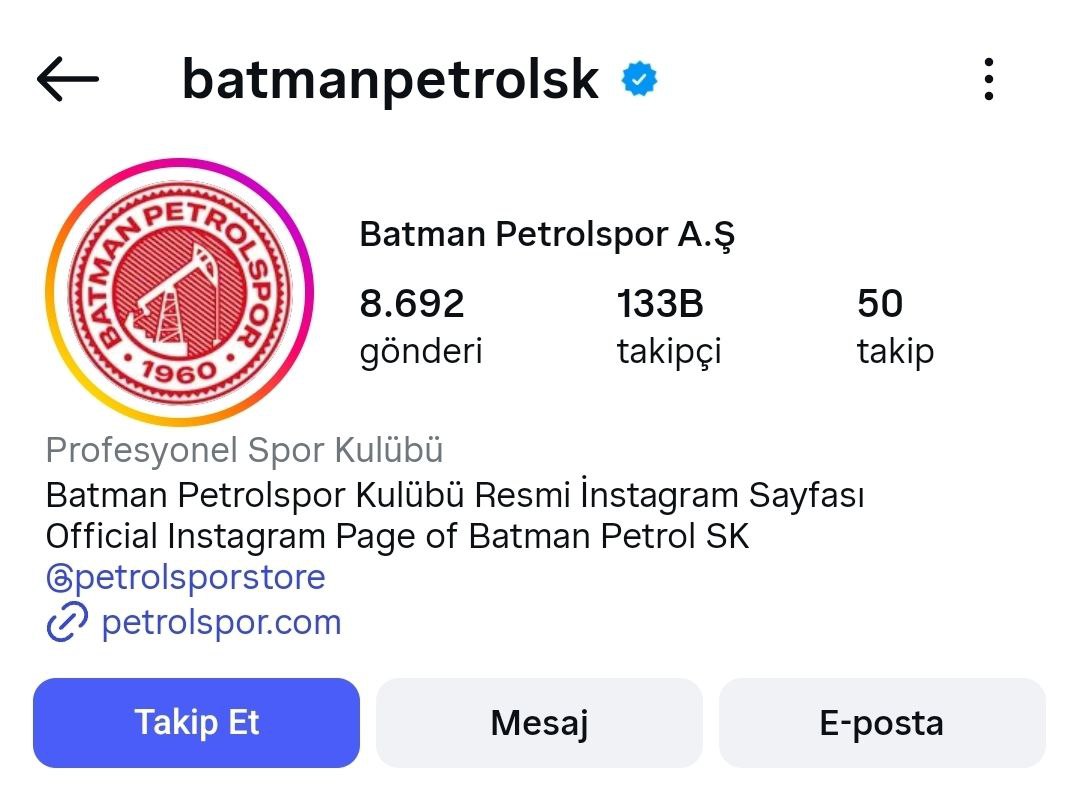Screen dimensions: 1080x788
Task: Visit the petrolspor.com website link
Action: 220,622
